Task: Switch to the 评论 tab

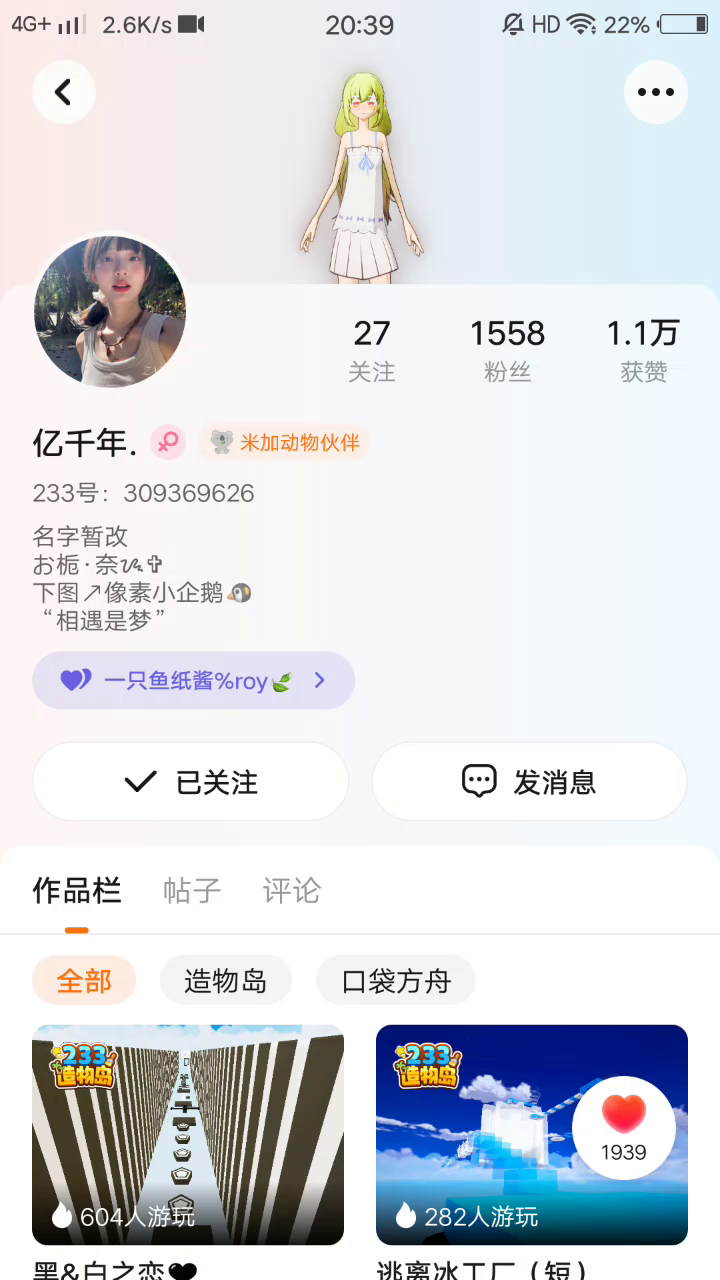Action: [x=291, y=890]
